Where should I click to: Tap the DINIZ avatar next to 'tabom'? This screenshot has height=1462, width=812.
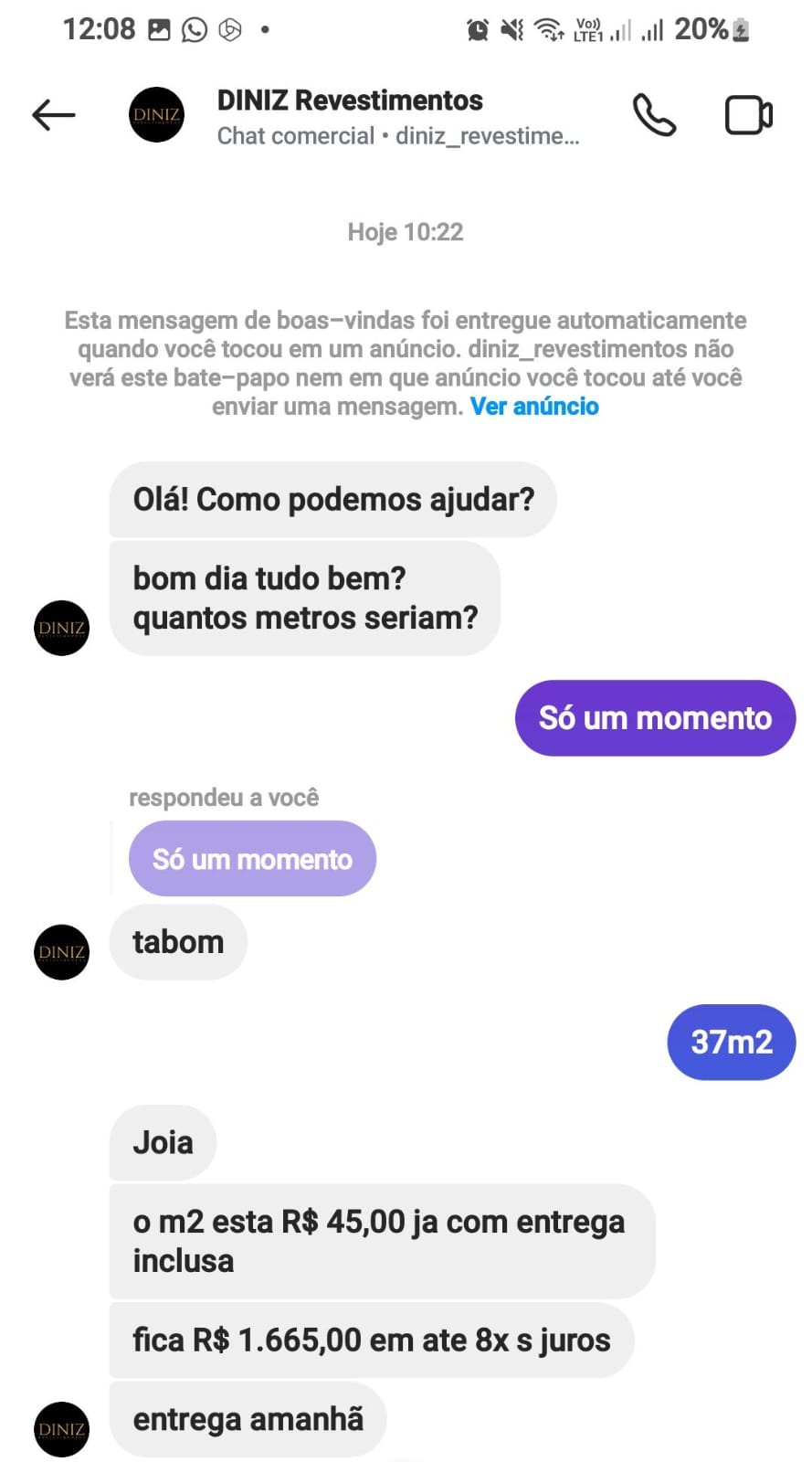(60, 951)
